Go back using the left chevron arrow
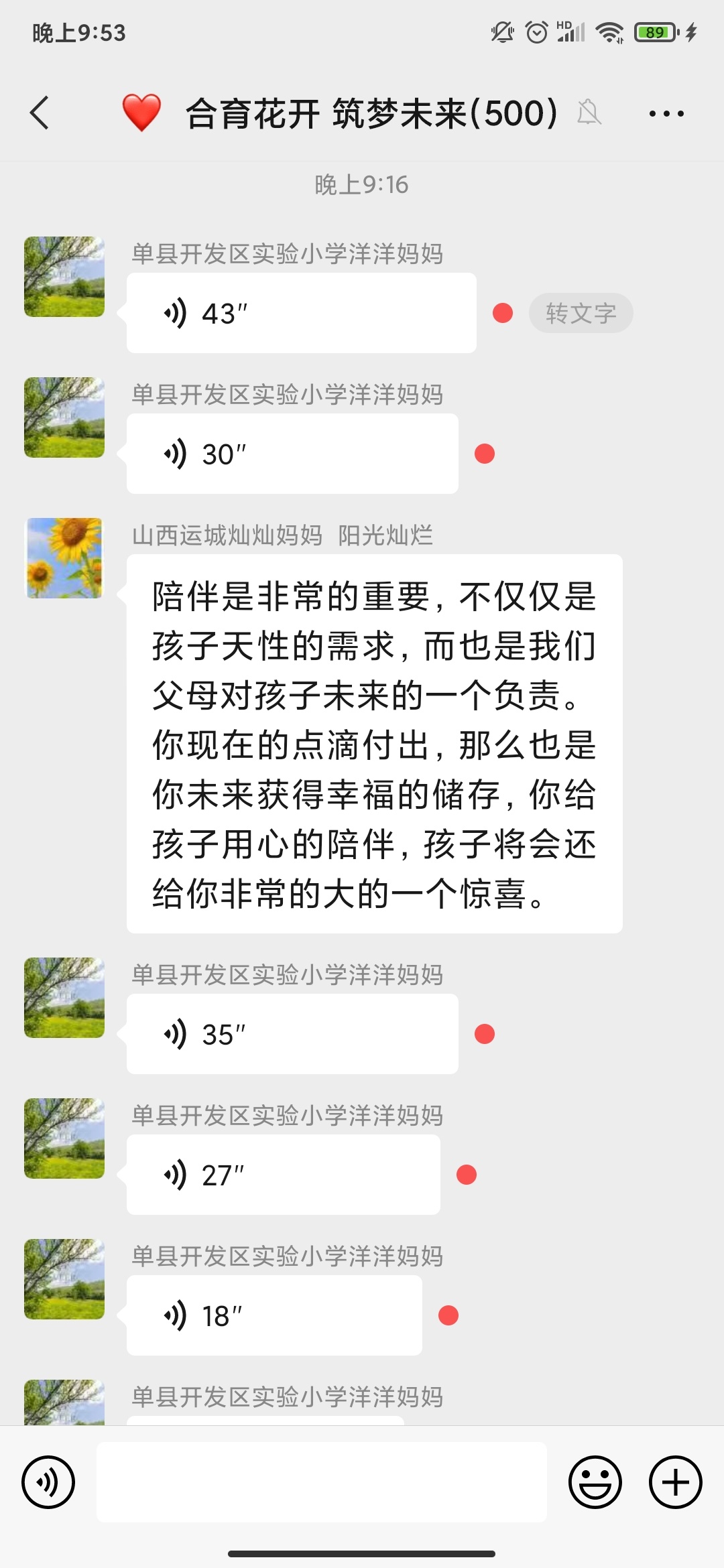Screen dimensions: 724x1568 [39, 114]
